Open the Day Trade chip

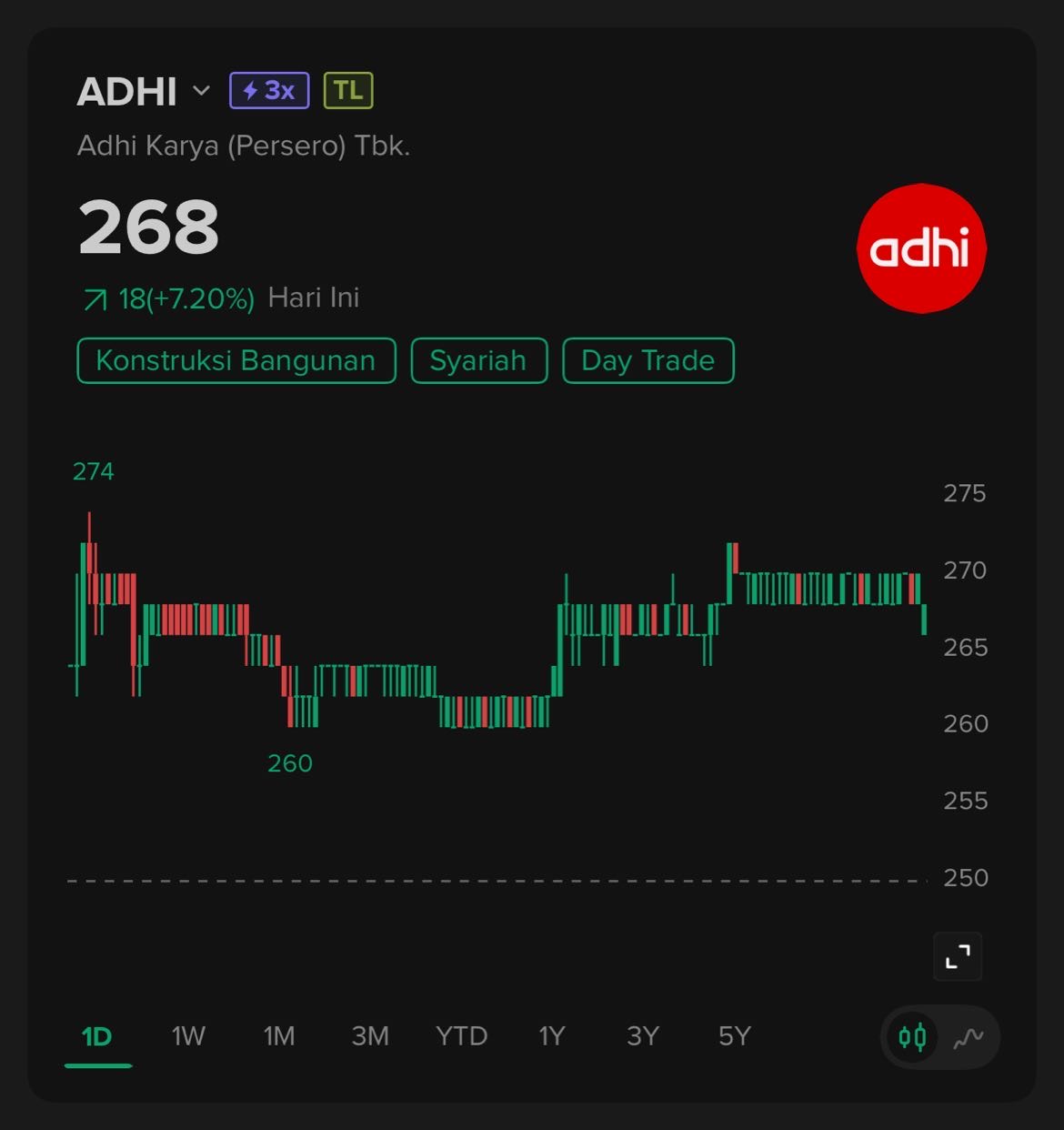point(647,361)
